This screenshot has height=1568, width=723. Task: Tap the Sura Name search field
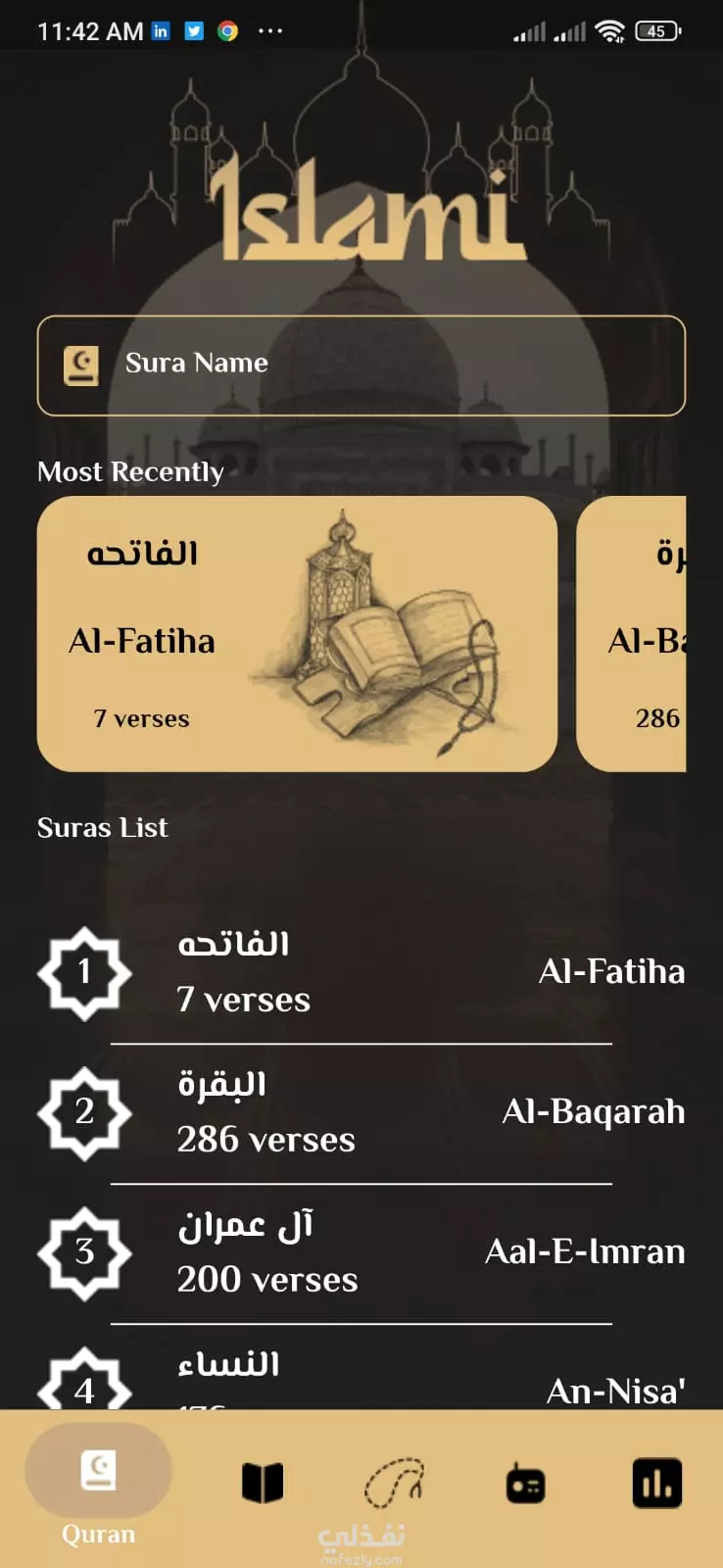[361, 366]
